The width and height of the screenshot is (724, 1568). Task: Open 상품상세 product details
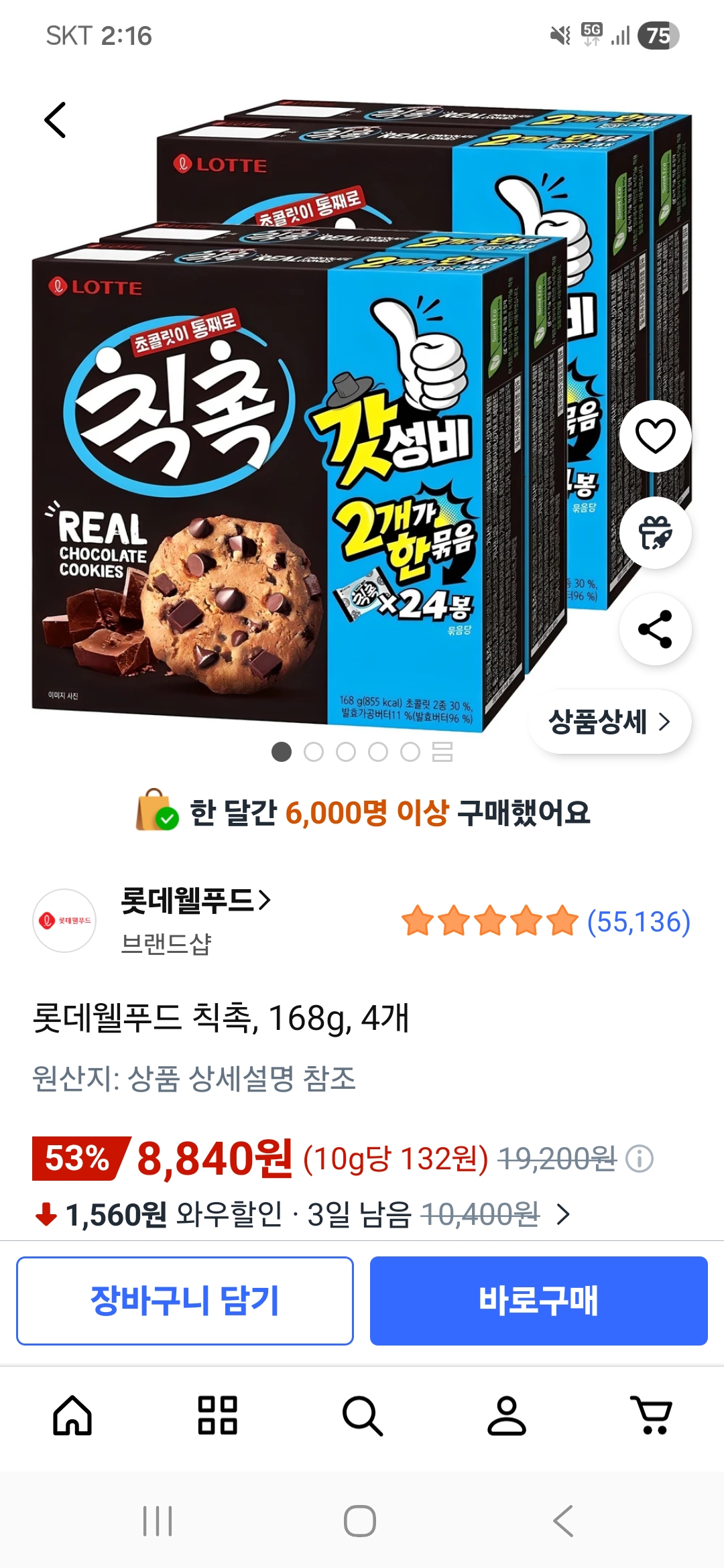click(x=609, y=722)
